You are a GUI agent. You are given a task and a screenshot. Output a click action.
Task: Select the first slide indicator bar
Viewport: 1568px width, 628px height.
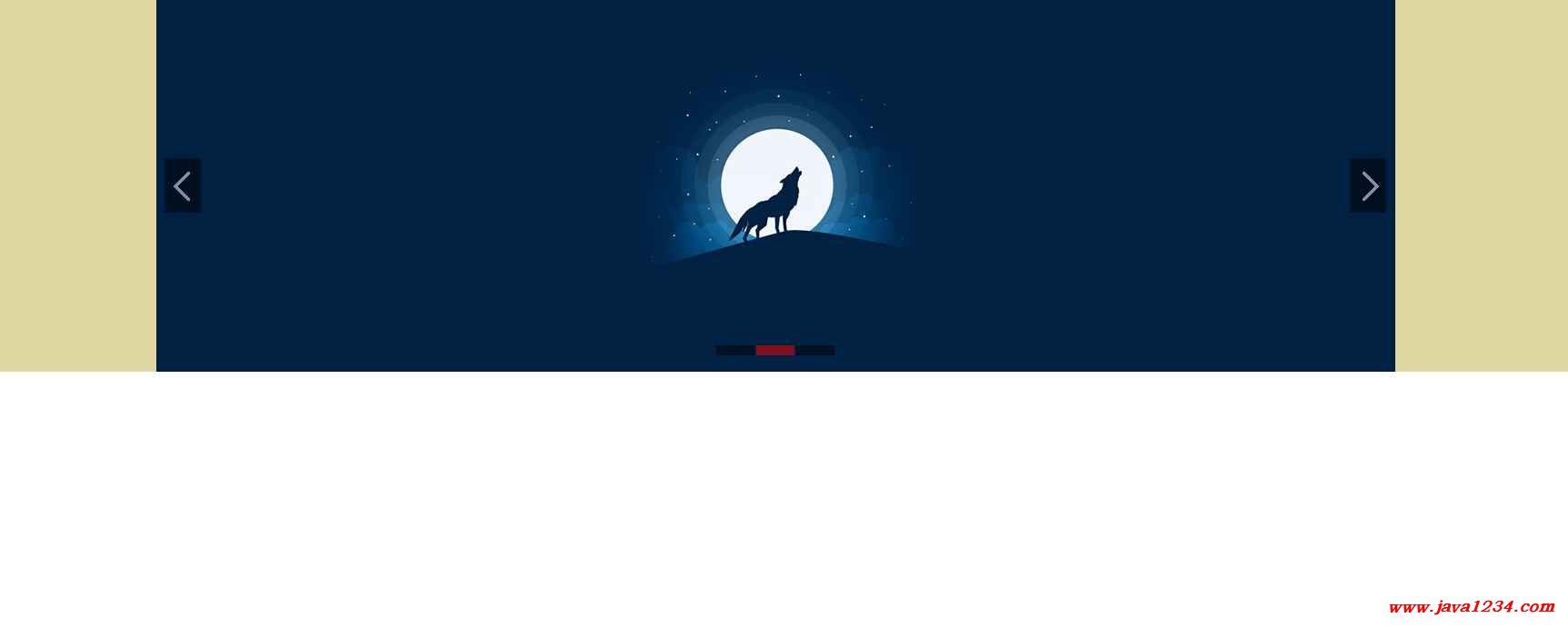[x=735, y=350]
